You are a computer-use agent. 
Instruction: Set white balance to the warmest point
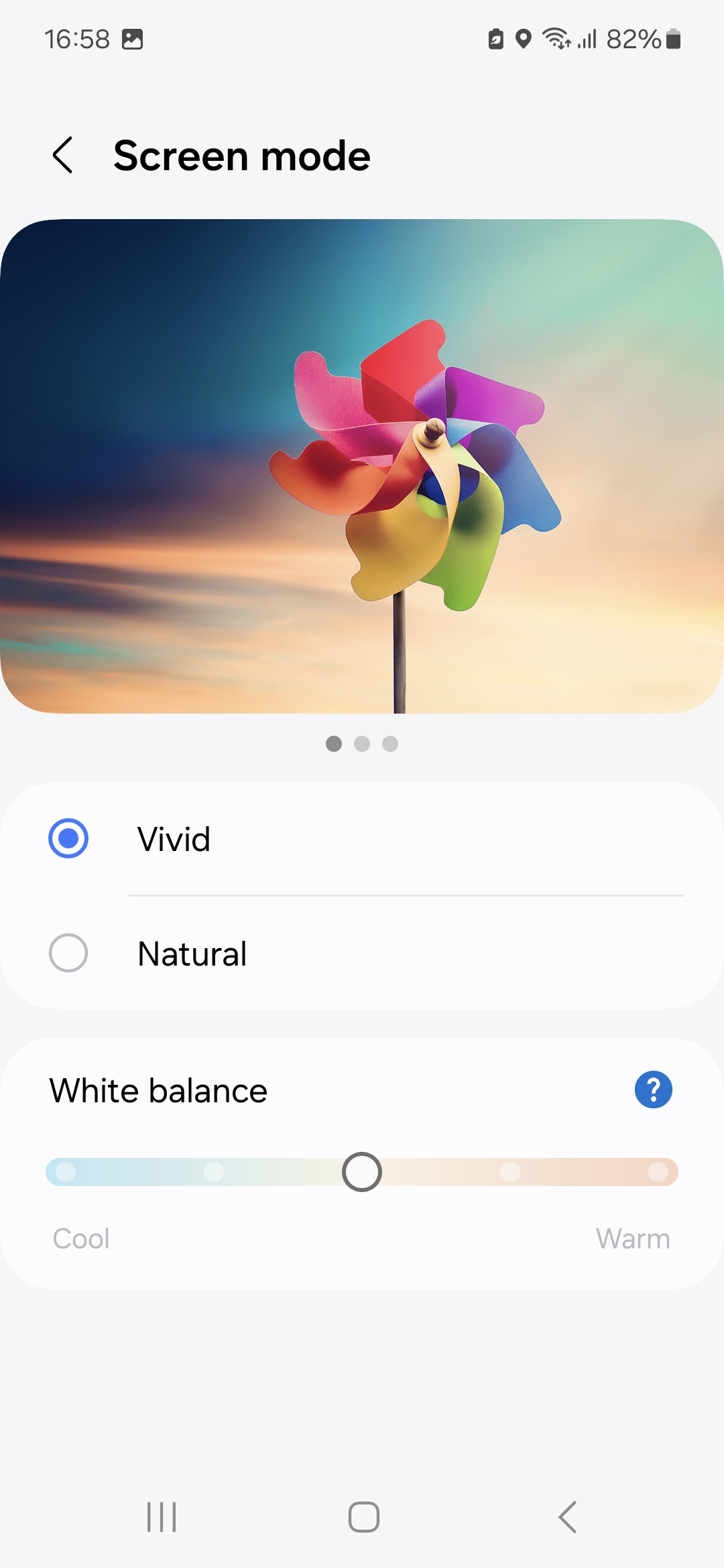coord(658,1172)
